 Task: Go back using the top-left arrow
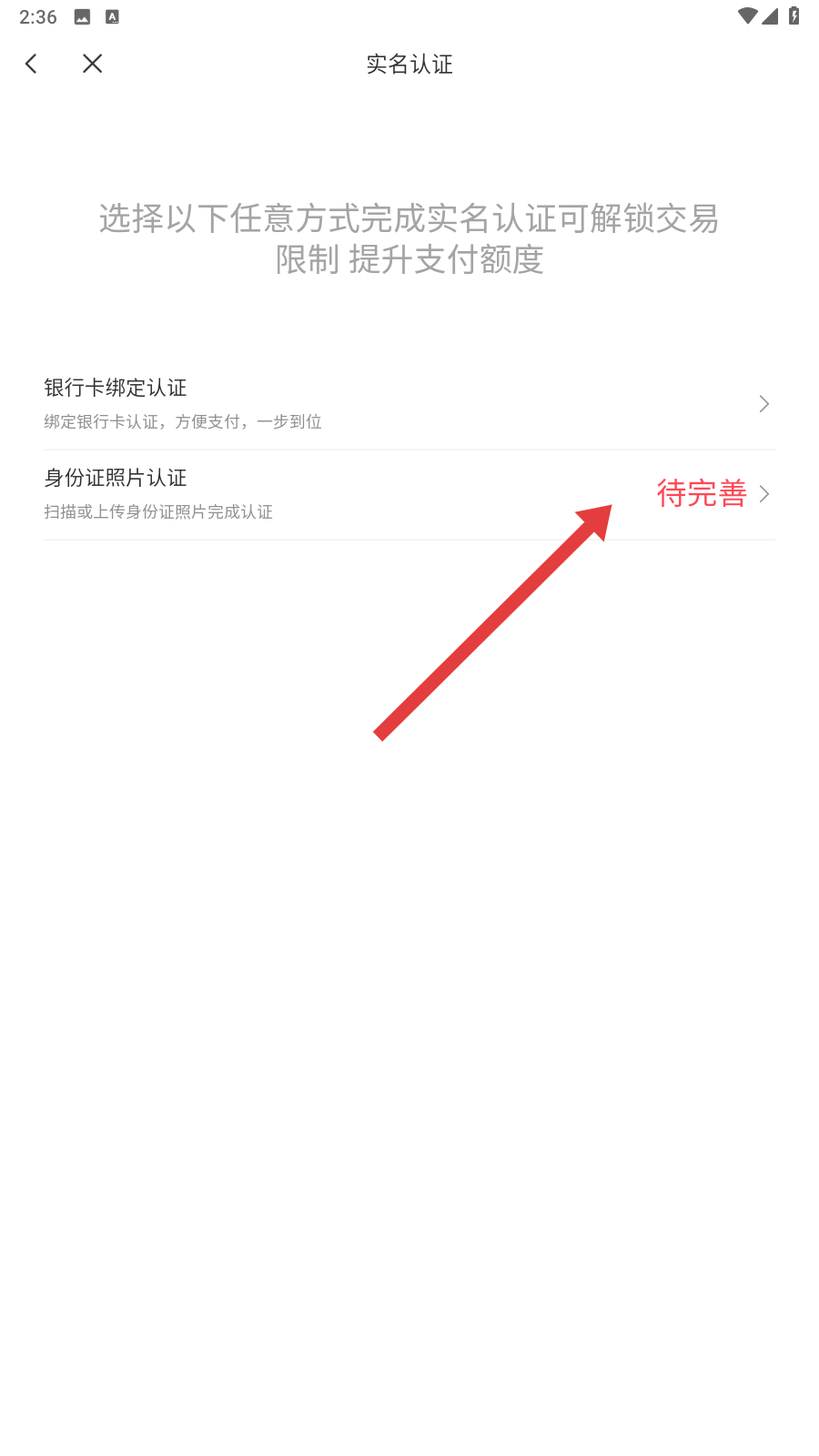31,64
